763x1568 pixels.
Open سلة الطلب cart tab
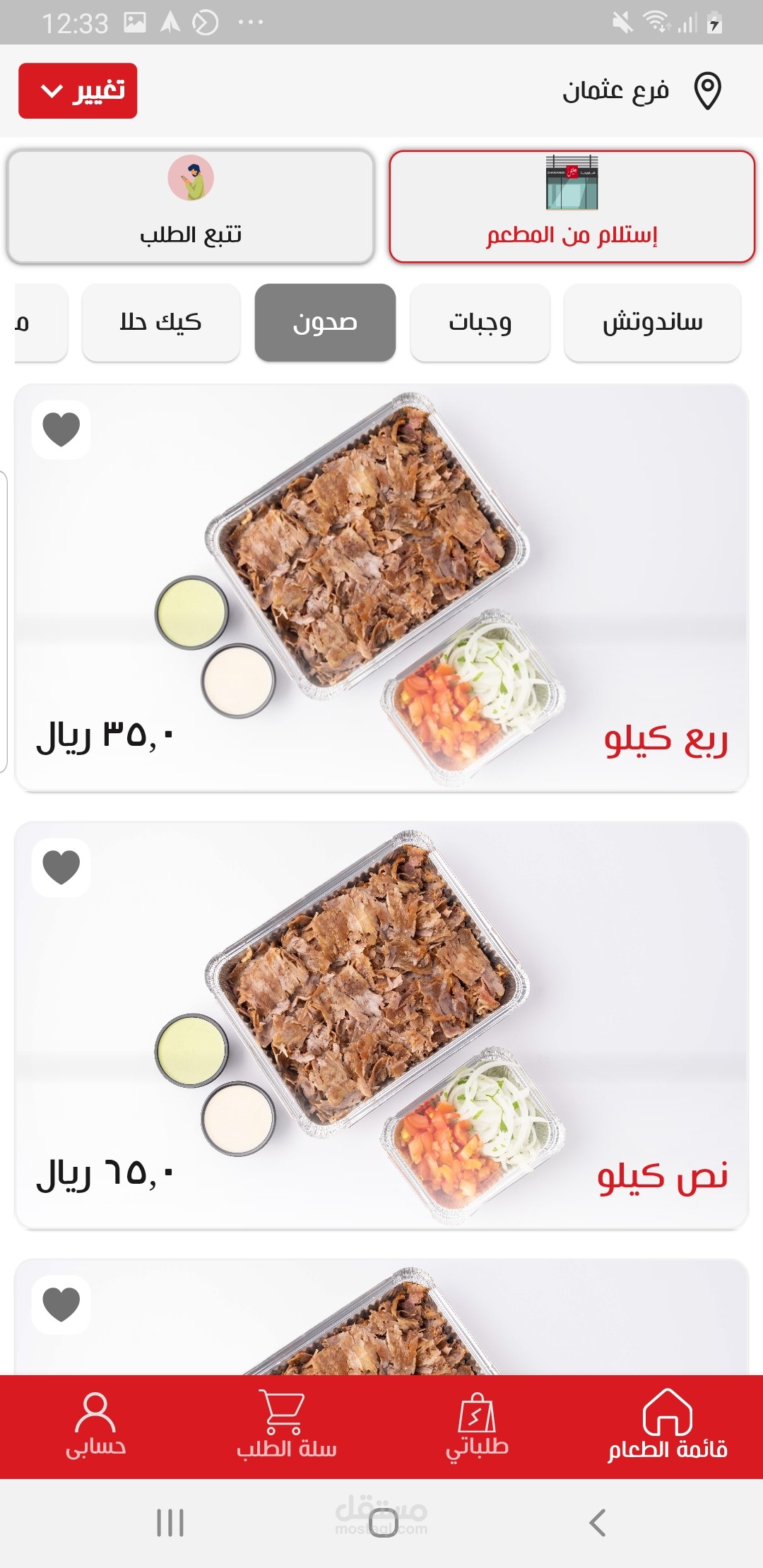[286, 1425]
